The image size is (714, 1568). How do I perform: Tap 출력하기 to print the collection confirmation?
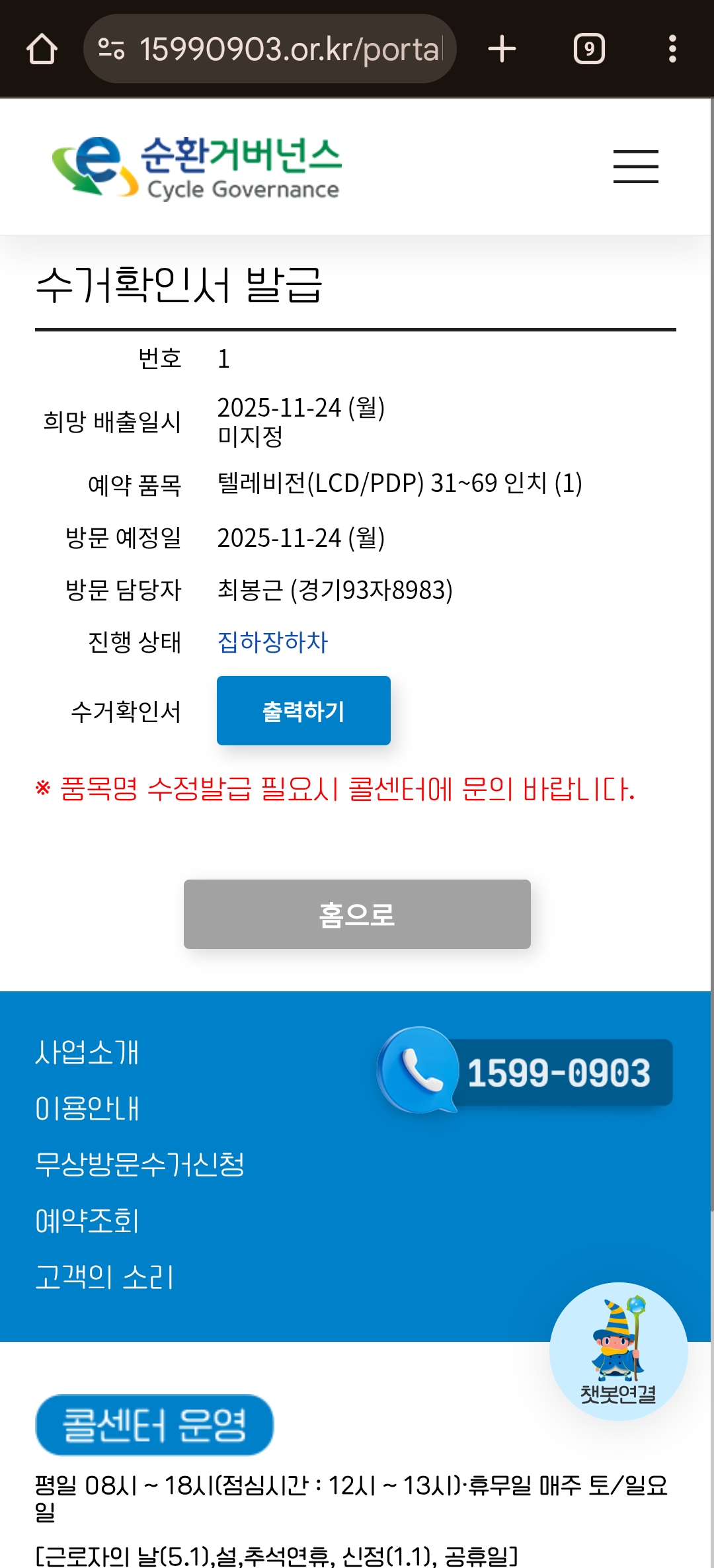tap(303, 711)
